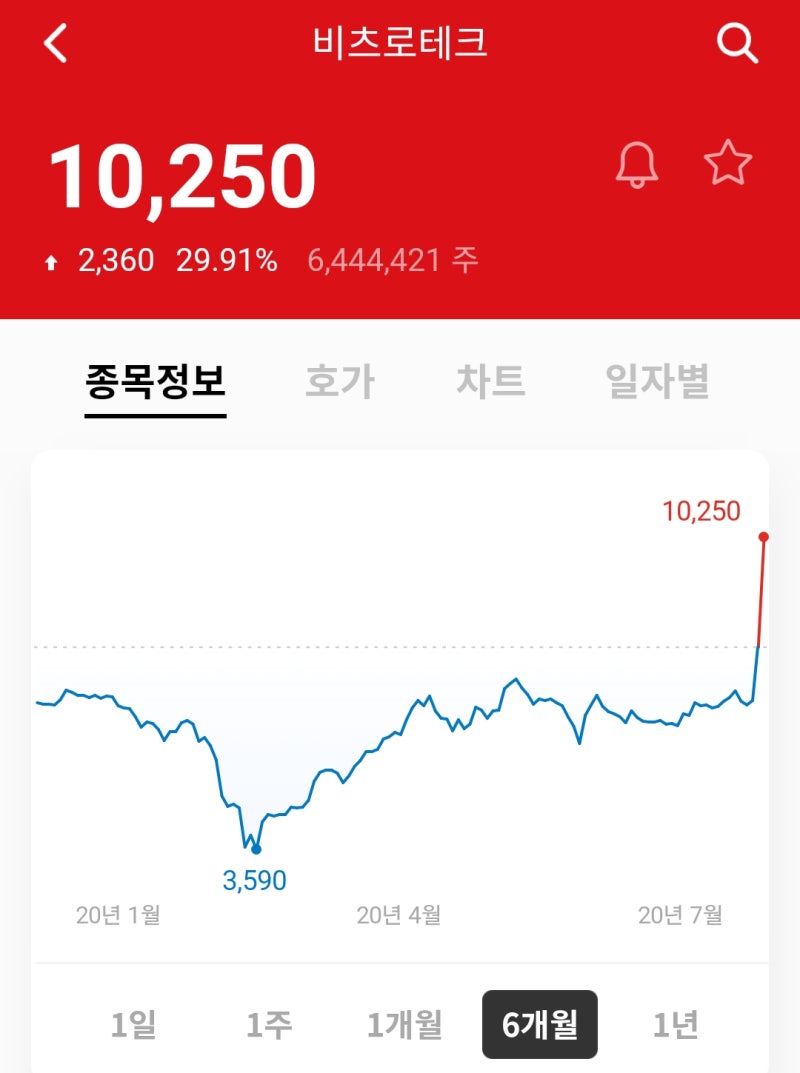Select the 1일 chart period

coord(135,1024)
